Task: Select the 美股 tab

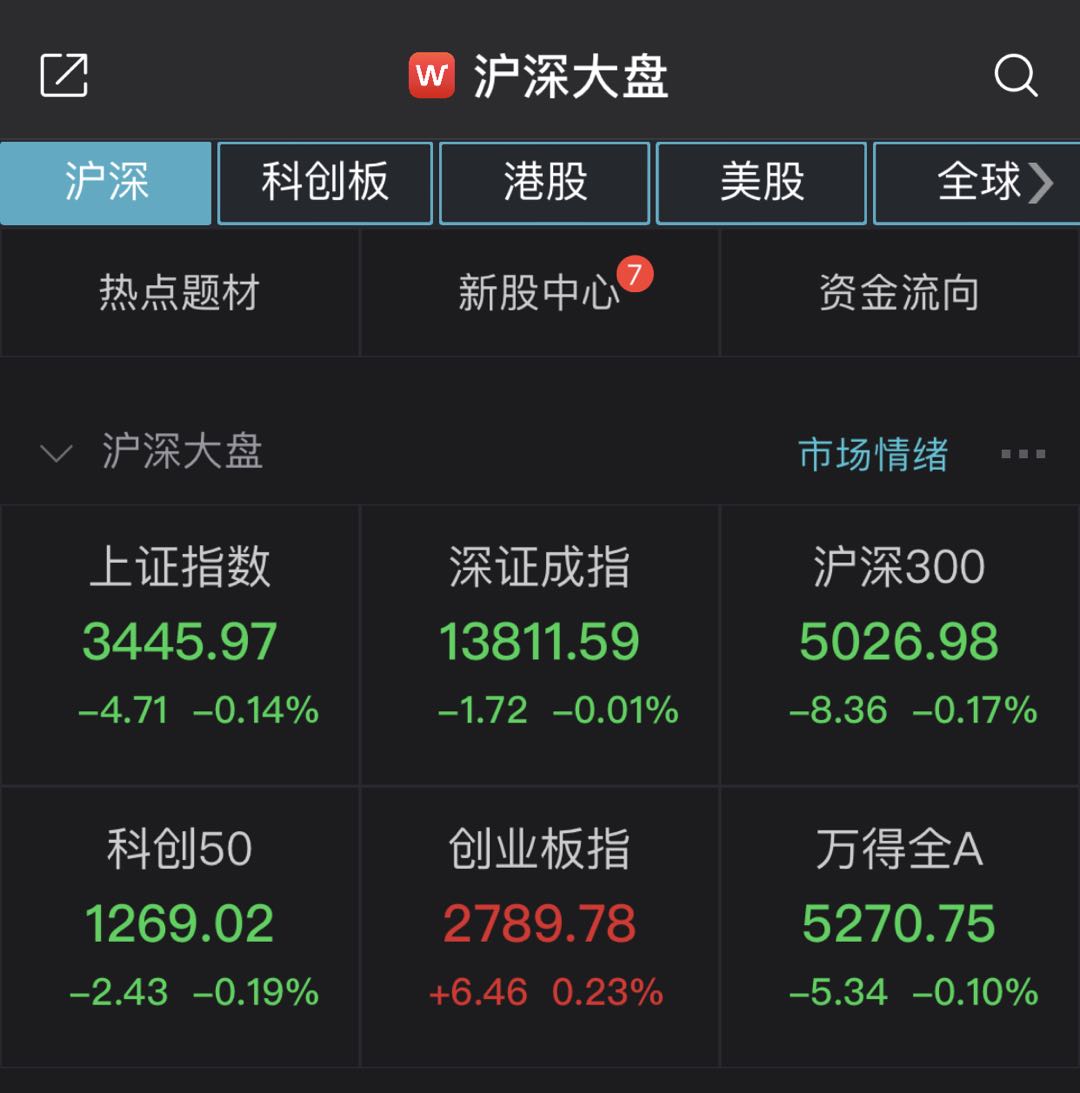Action: (761, 183)
